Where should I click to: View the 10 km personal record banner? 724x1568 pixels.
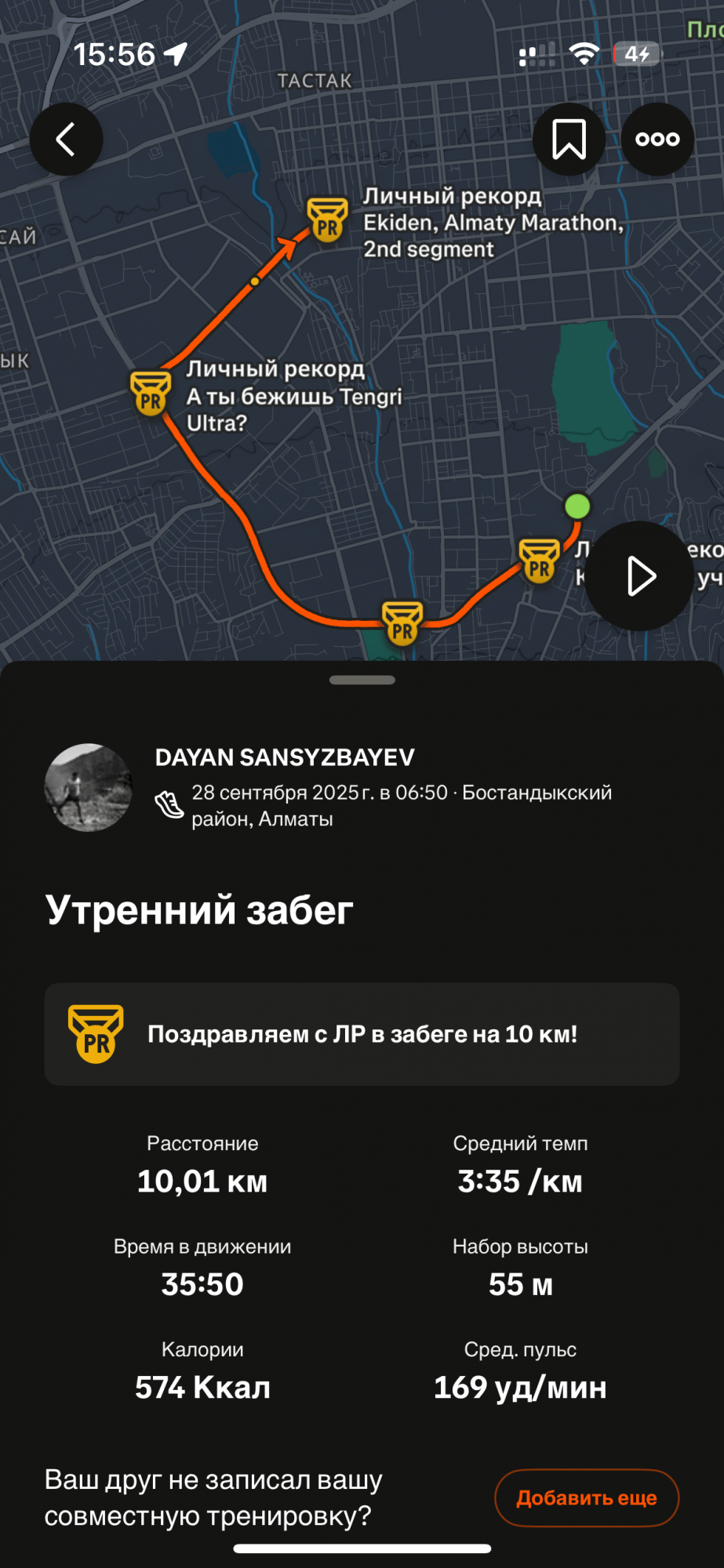click(x=362, y=1034)
